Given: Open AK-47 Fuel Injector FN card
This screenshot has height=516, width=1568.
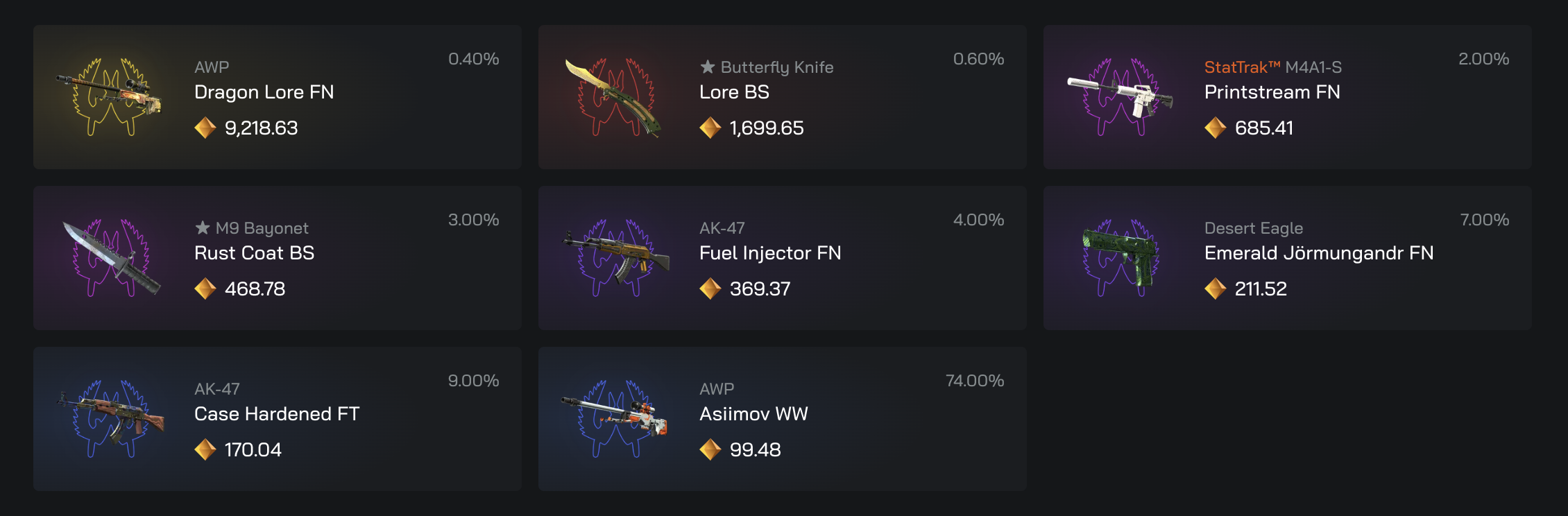Looking at the screenshot, I should pos(782,258).
